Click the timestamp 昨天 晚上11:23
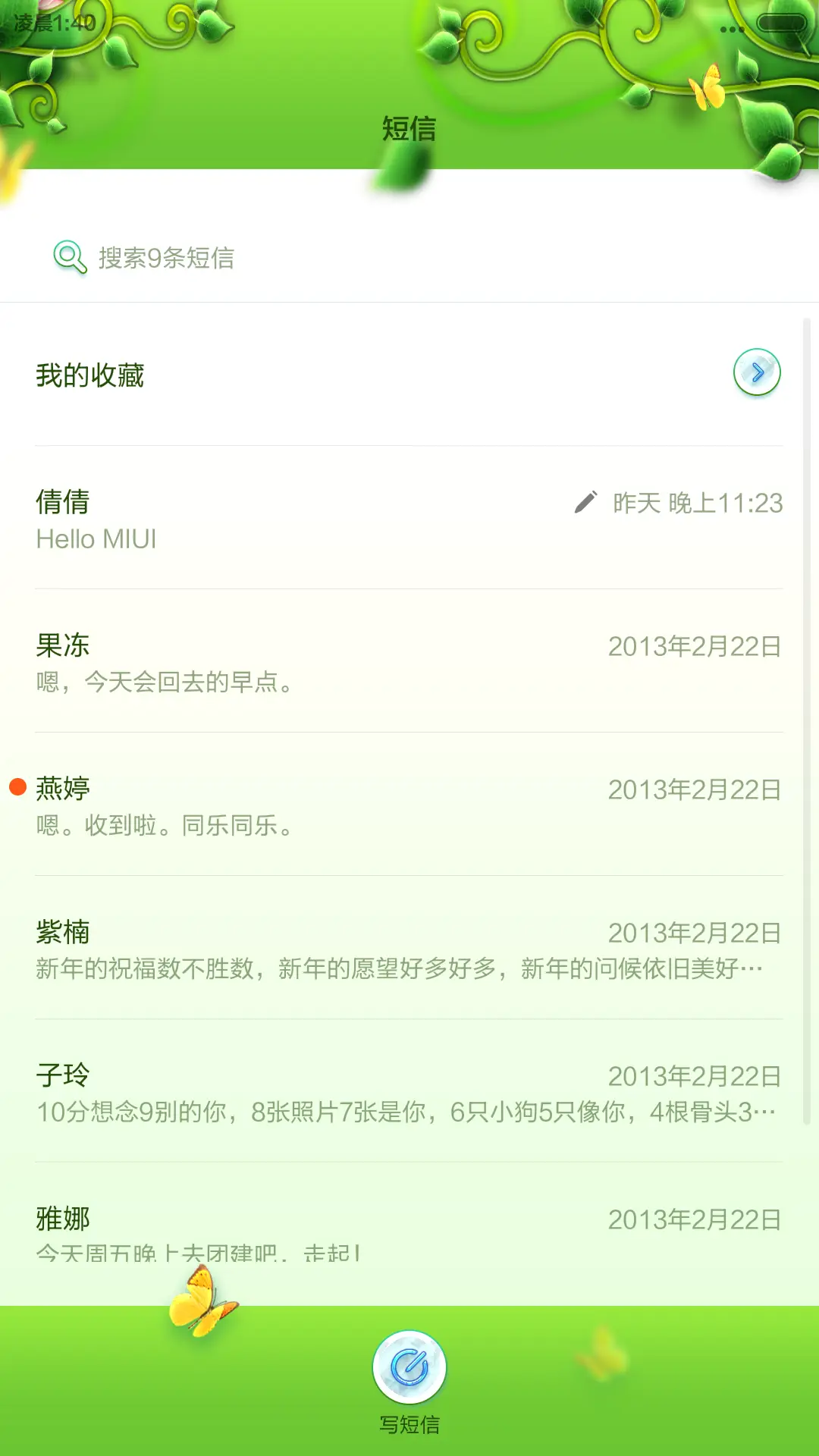 696,502
